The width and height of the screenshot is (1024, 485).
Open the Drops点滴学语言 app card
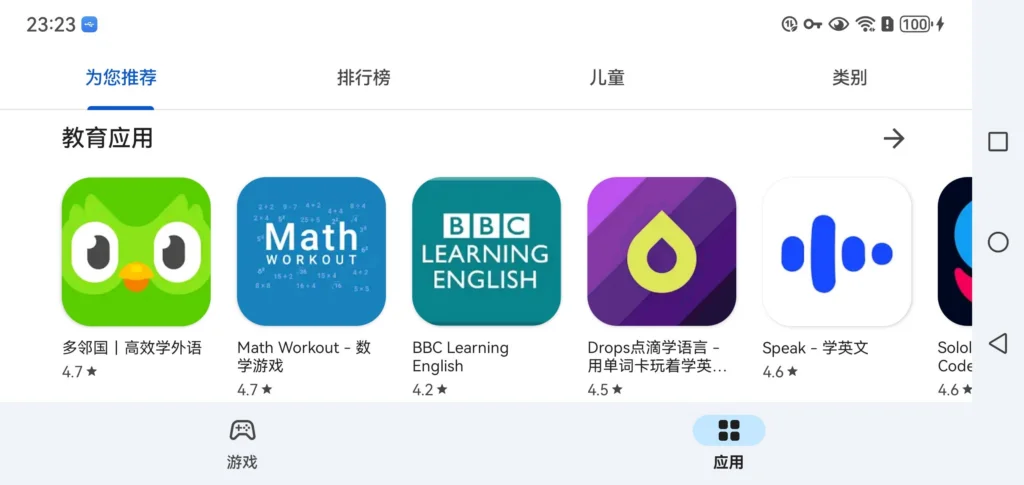coord(661,251)
